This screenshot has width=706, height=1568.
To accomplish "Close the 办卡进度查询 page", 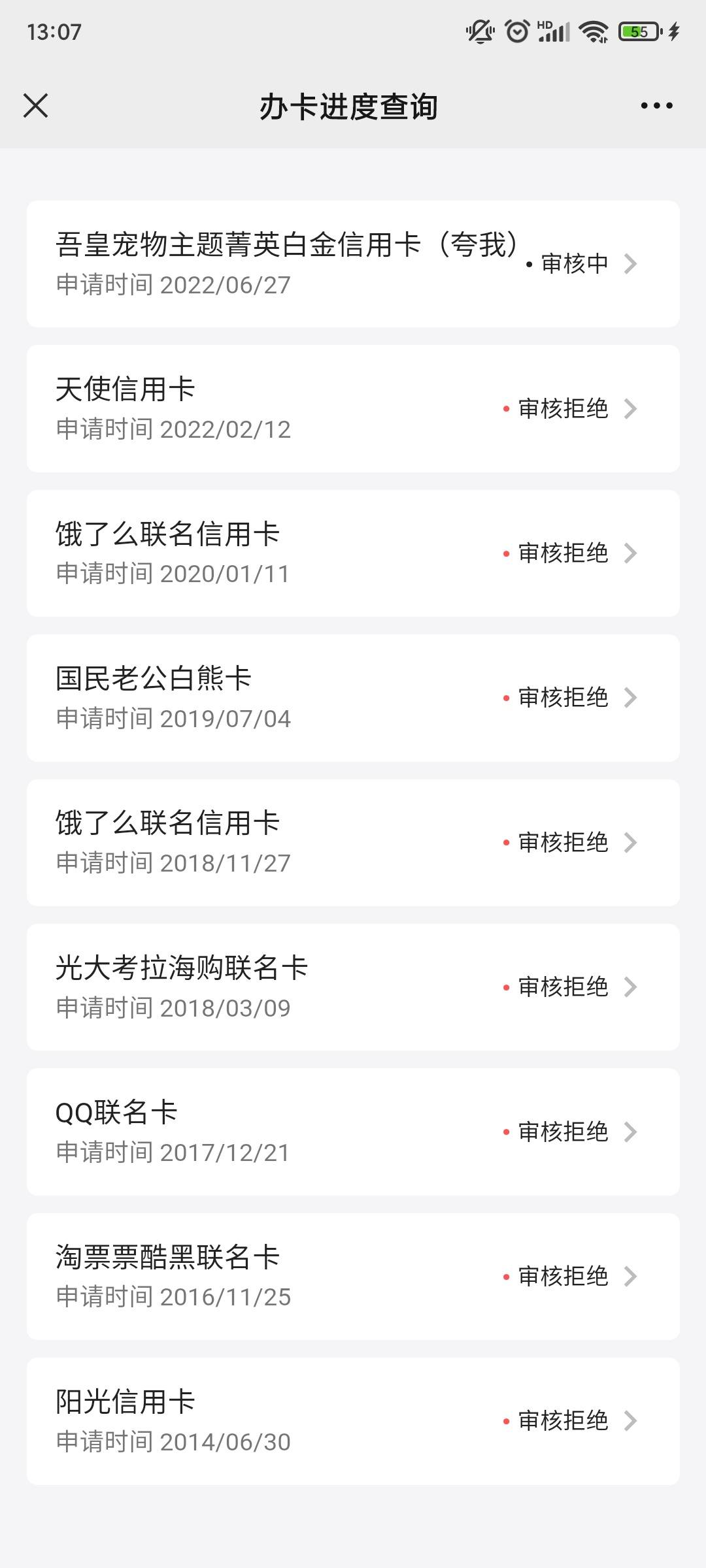I will 36,105.
